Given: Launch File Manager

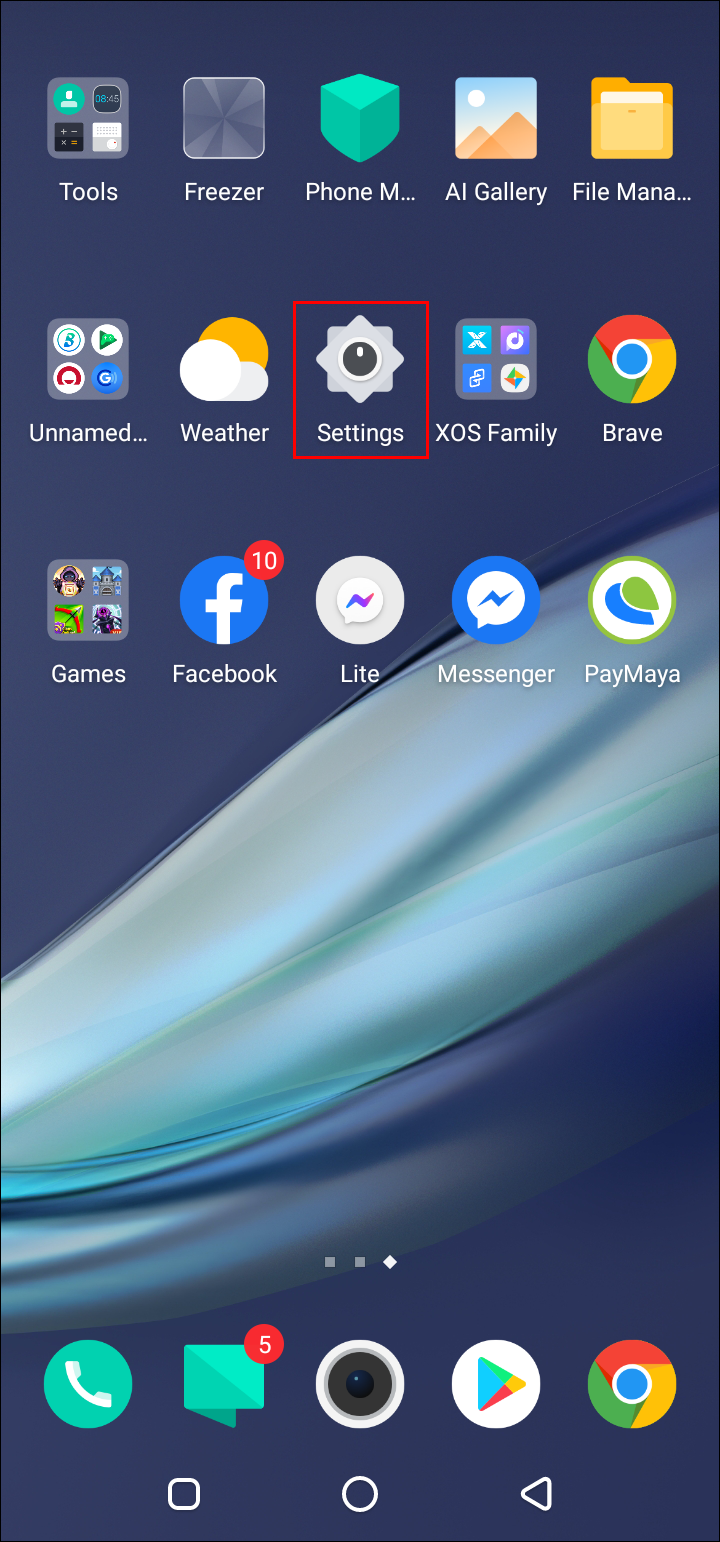Looking at the screenshot, I should pyautogui.click(x=632, y=119).
